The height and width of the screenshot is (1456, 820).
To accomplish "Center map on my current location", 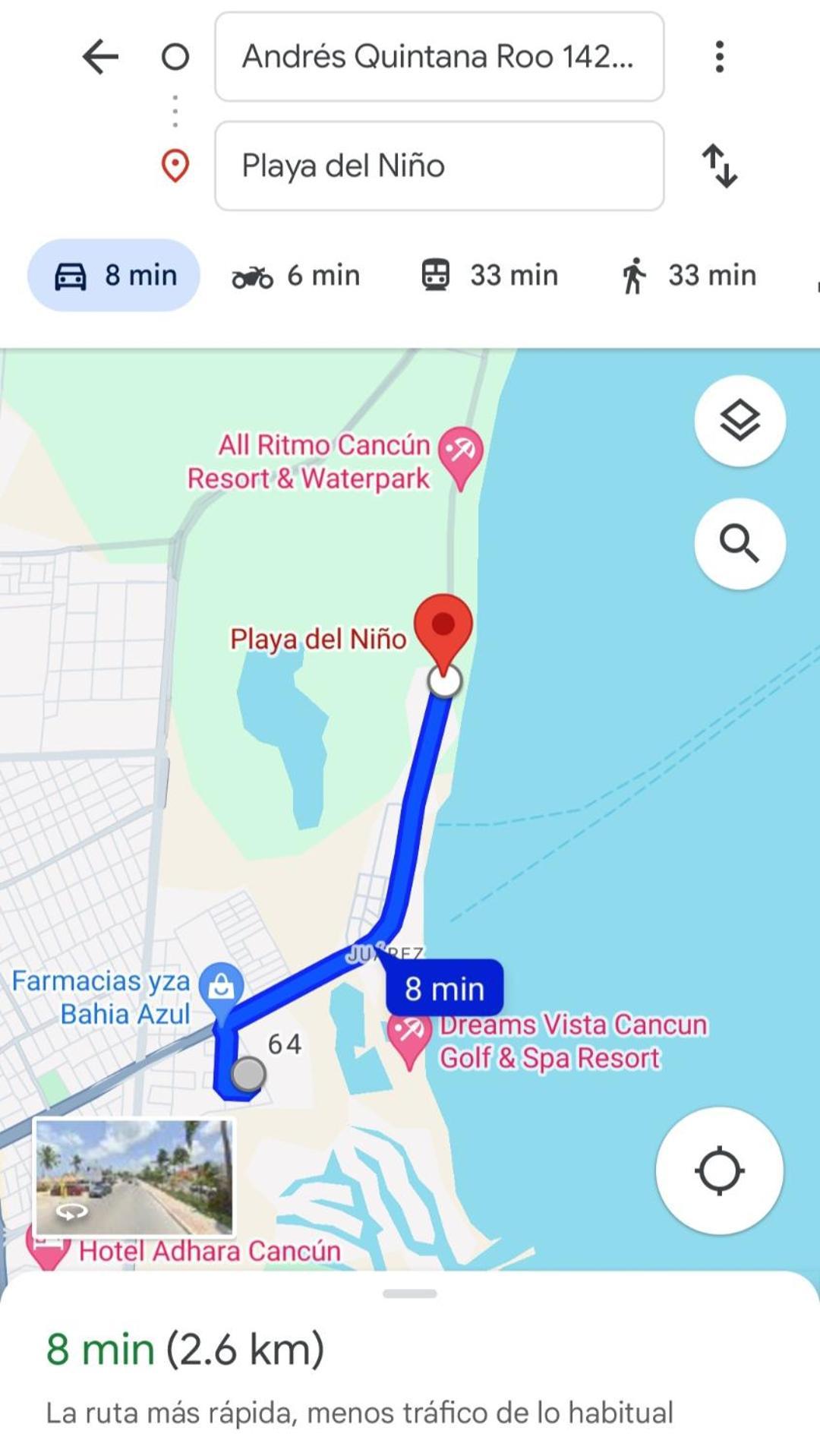I will (719, 1170).
